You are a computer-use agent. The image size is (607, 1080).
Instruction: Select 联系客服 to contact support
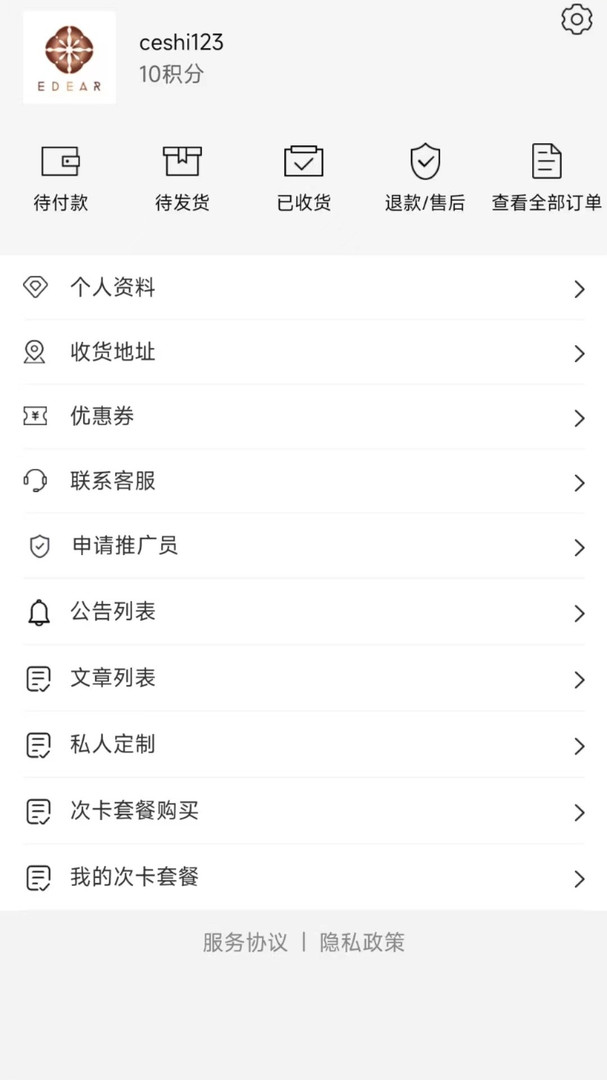click(303, 482)
